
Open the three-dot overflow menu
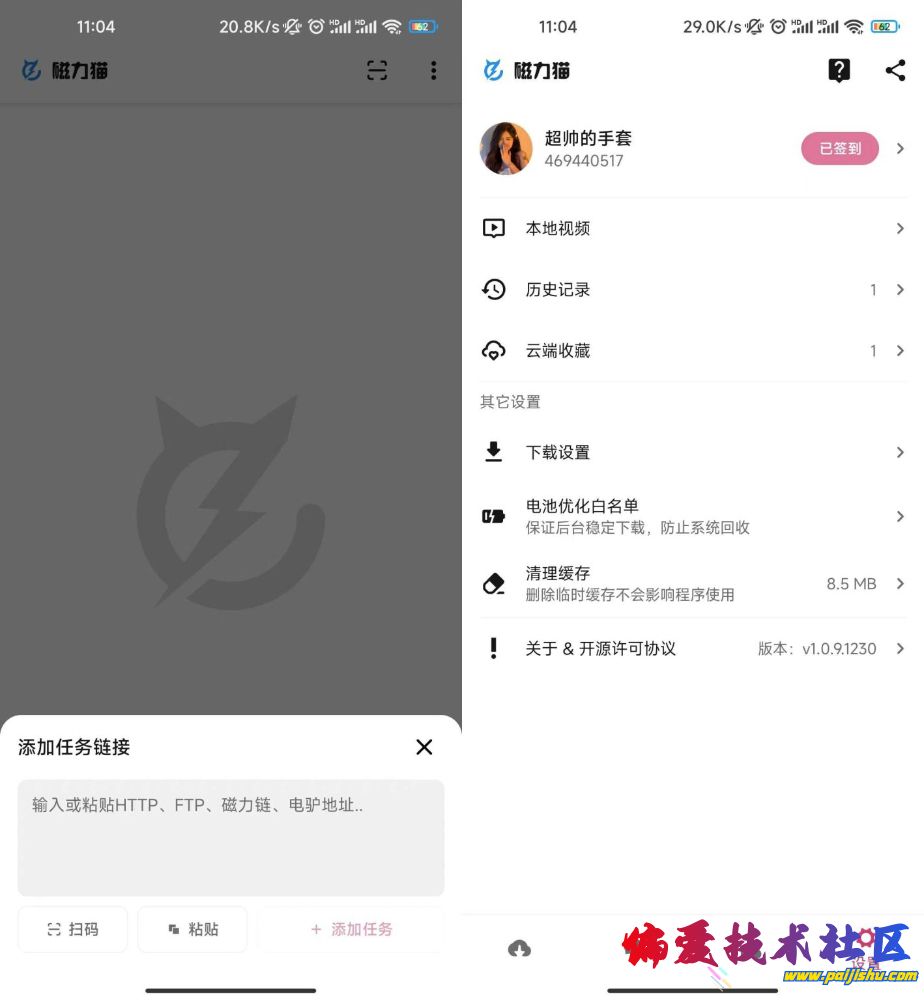coord(433,70)
